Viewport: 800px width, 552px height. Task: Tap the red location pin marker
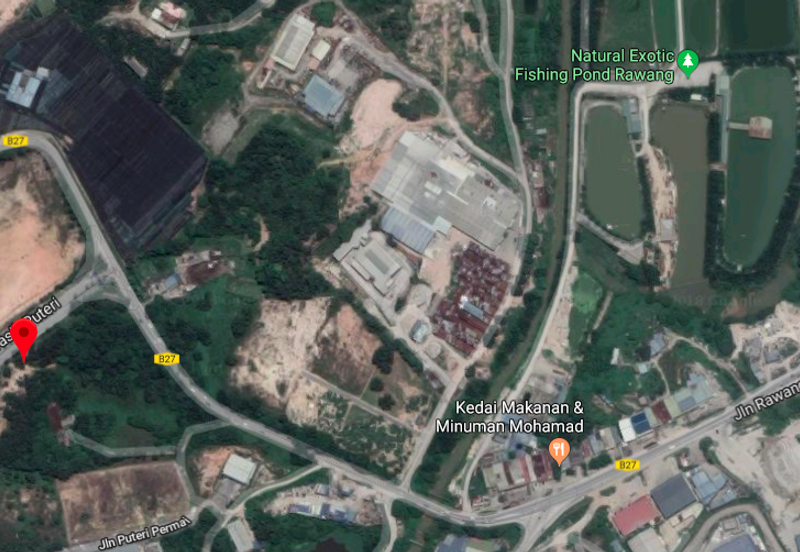pyautogui.click(x=24, y=337)
